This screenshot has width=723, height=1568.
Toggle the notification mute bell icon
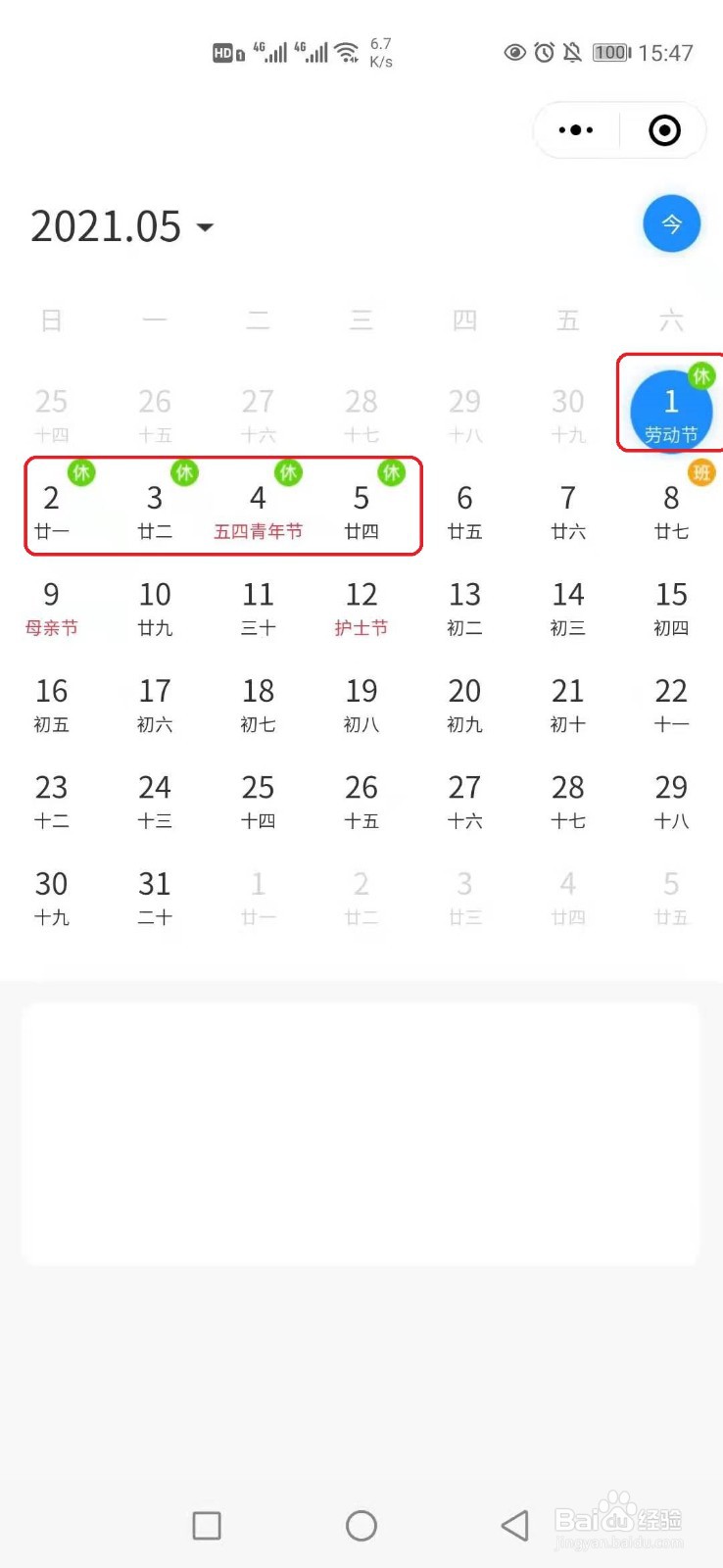pos(573,53)
